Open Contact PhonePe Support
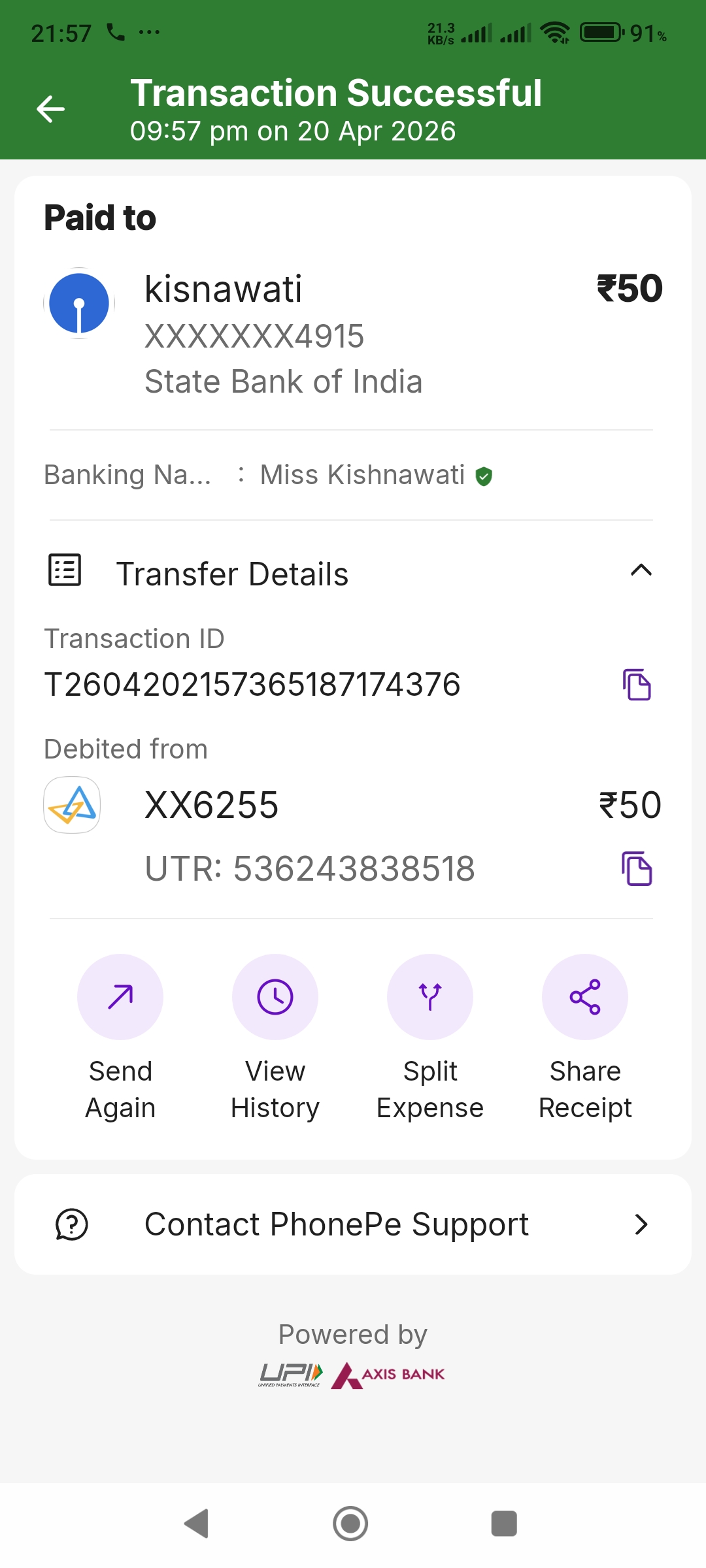 [353, 1224]
